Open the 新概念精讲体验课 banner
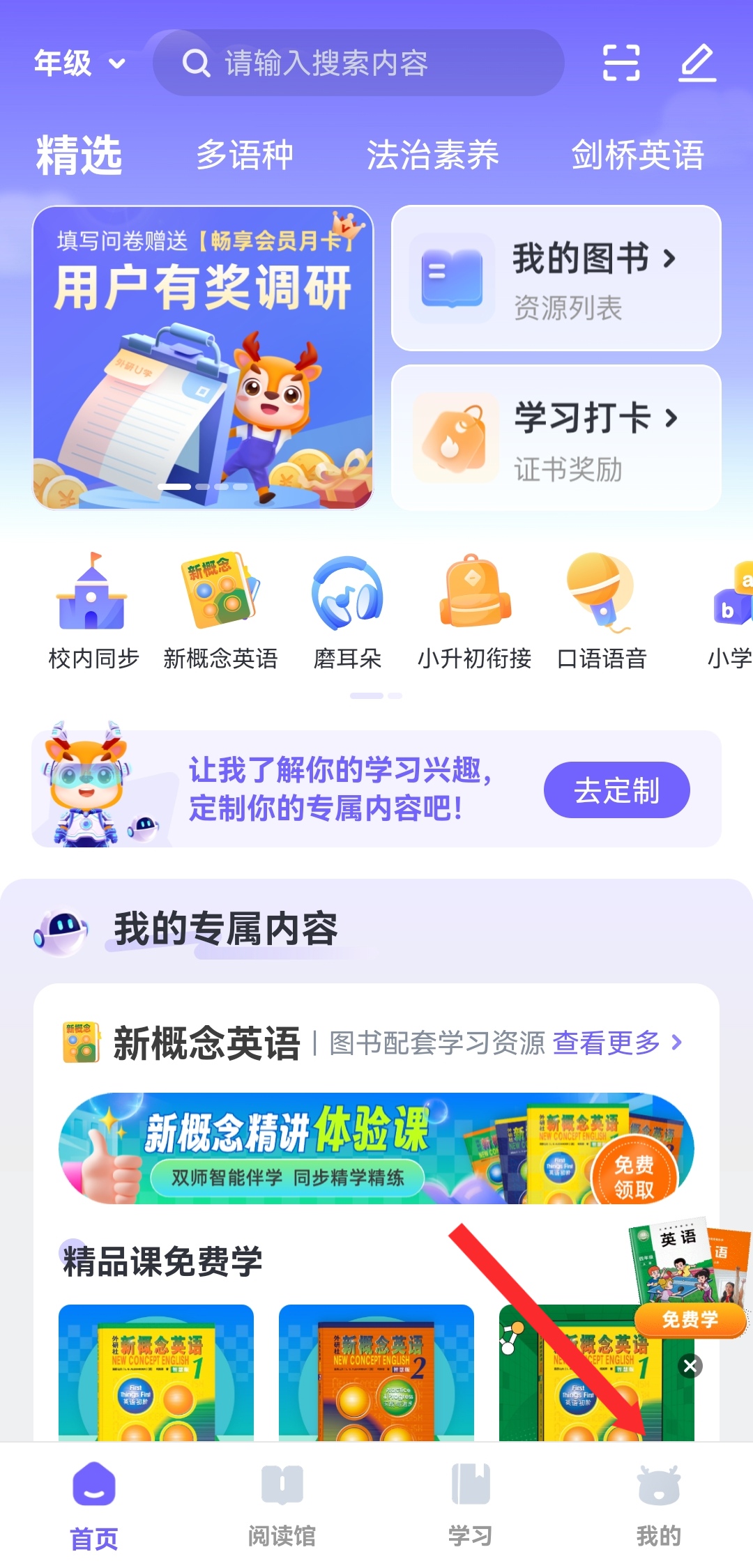The image size is (753, 1568). pos(376,1148)
